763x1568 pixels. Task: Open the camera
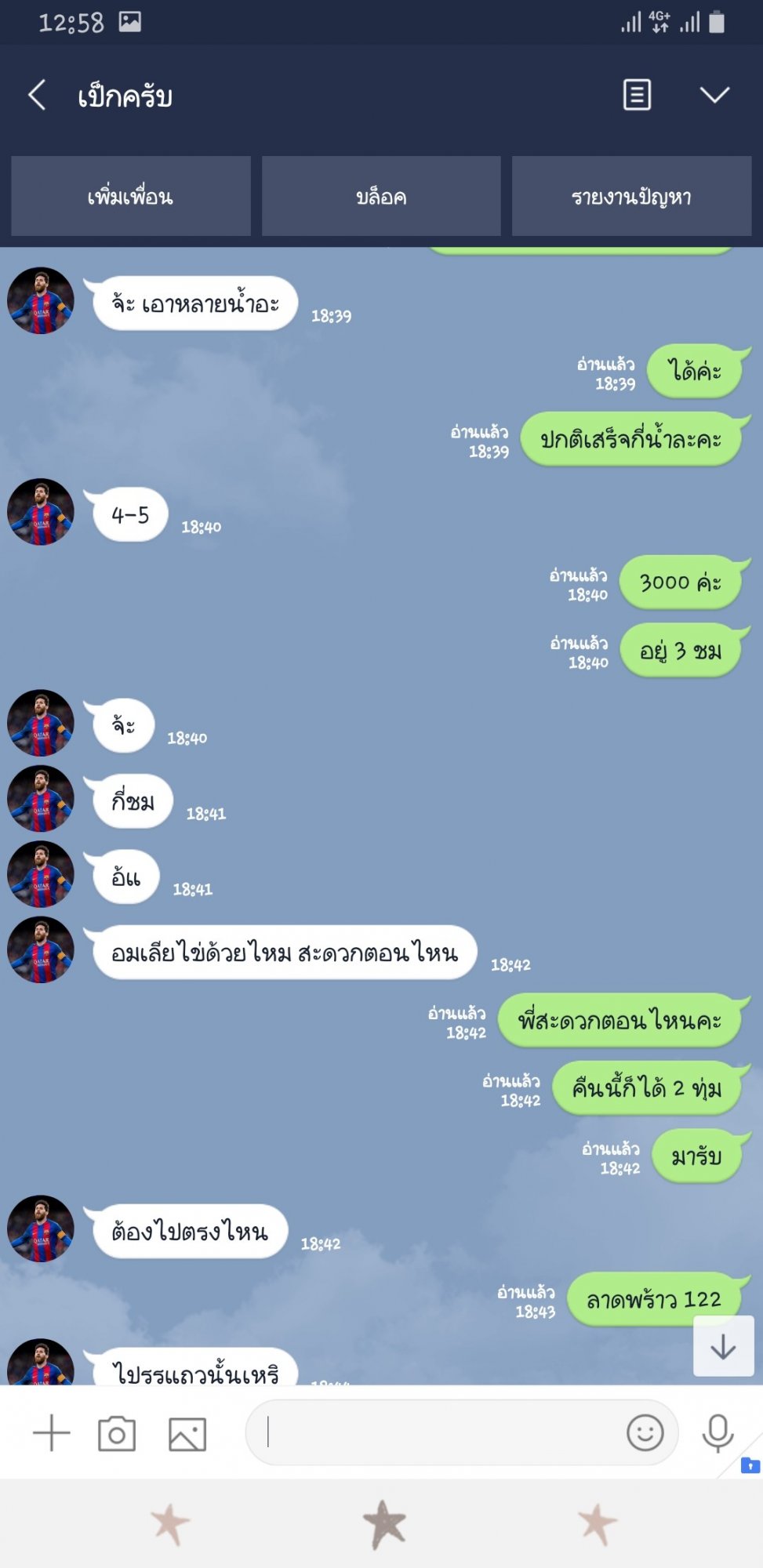coord(117,1434)
